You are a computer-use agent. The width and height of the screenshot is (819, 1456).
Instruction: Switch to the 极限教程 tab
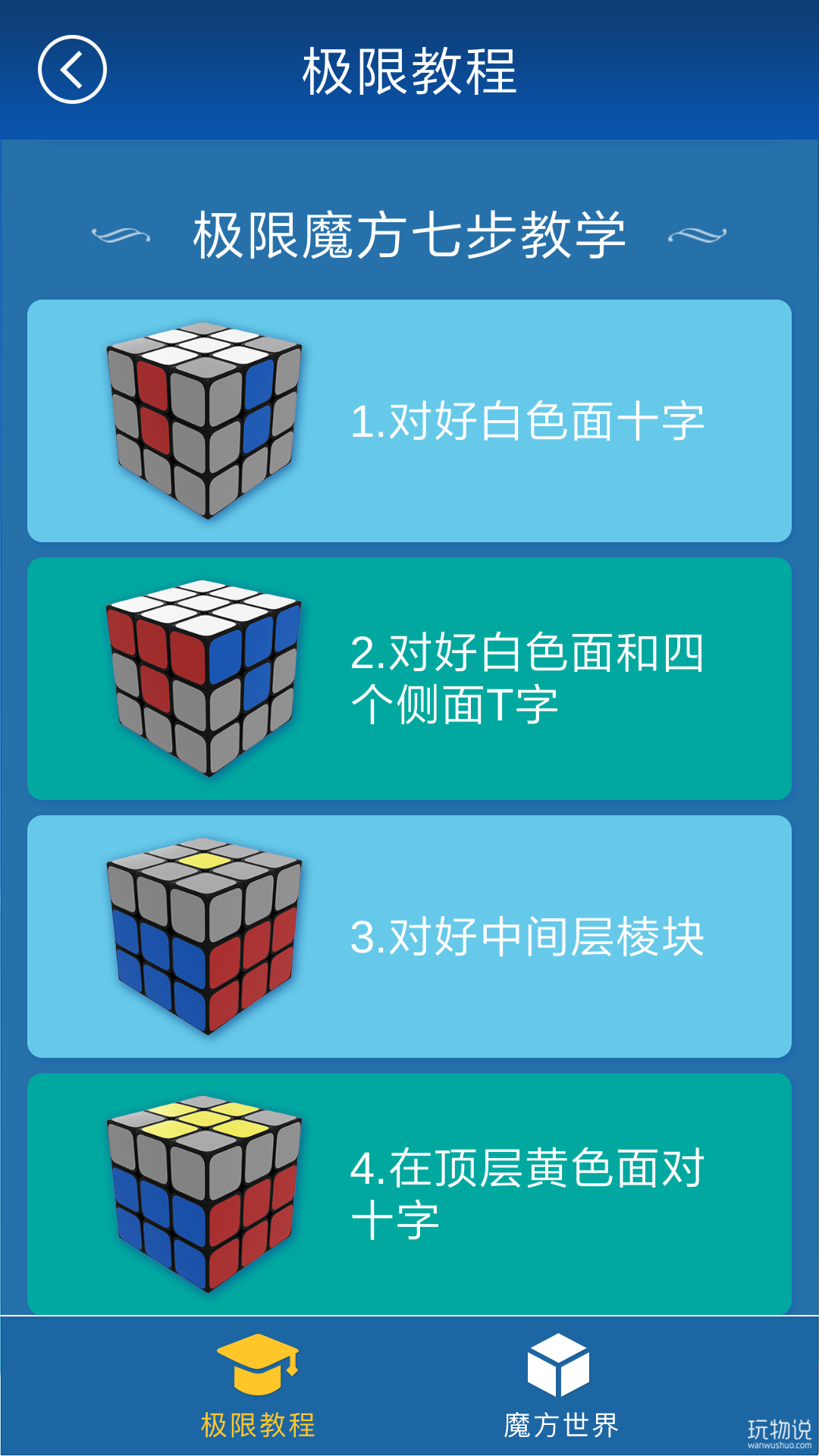(x=258, y=1386)
